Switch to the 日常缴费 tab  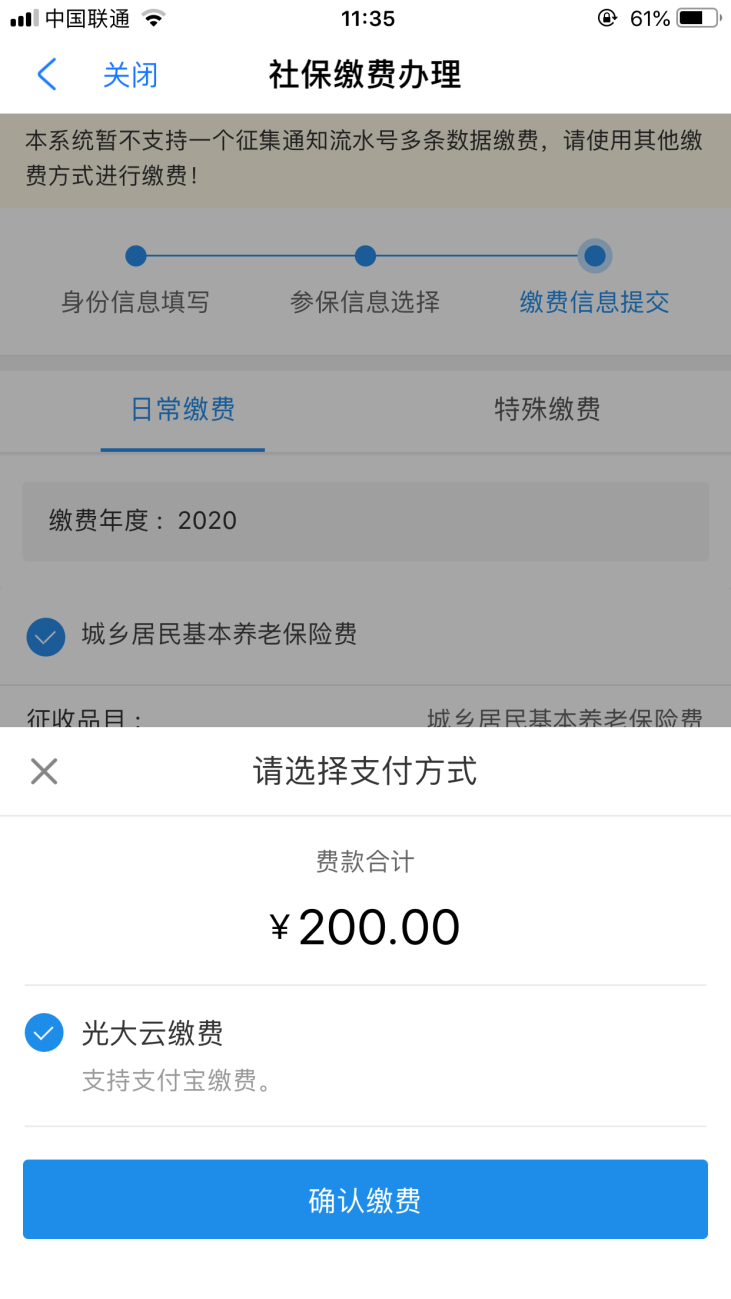[x=183, y=409]
